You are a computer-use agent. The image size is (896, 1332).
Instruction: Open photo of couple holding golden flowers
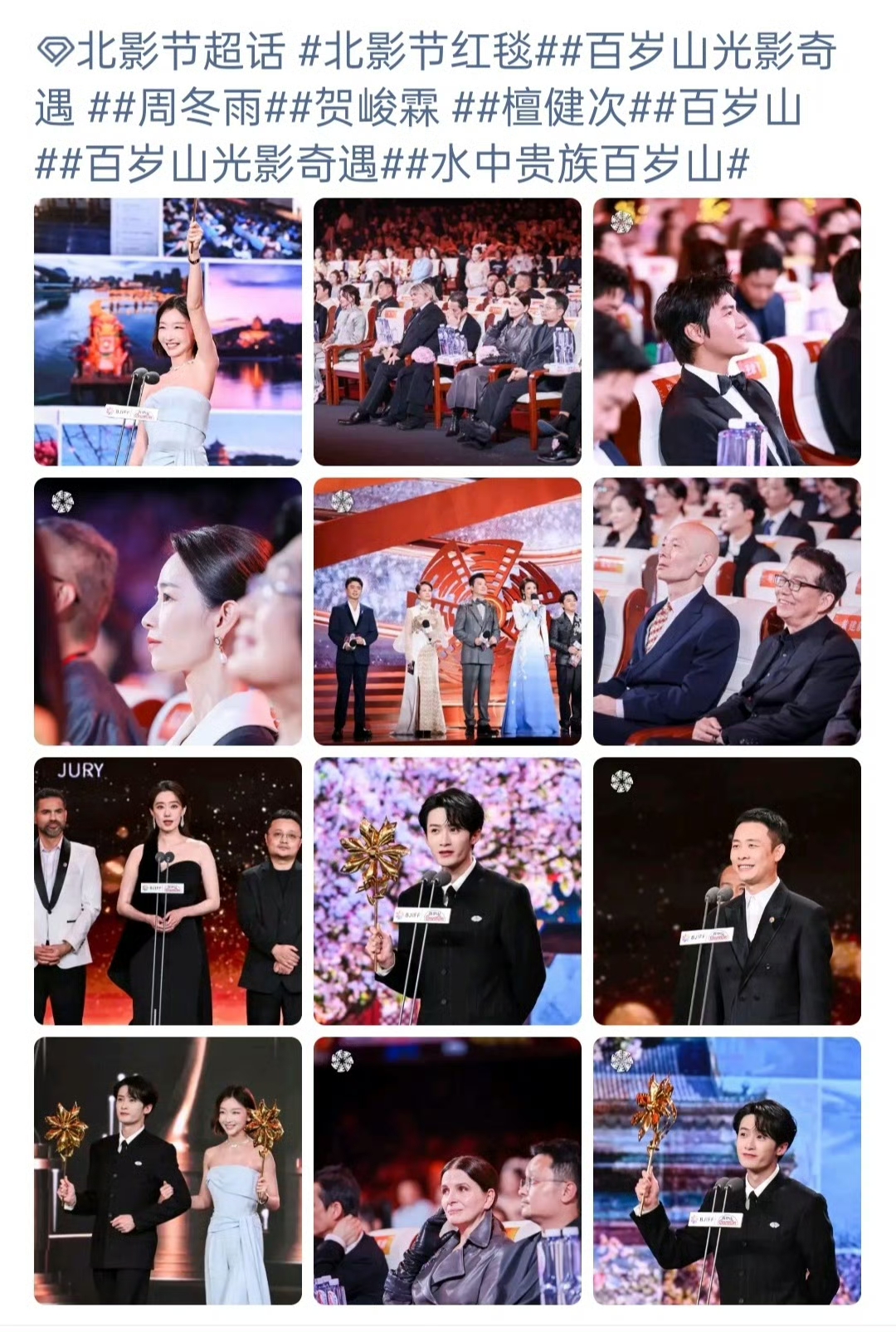pos(168,1170)
